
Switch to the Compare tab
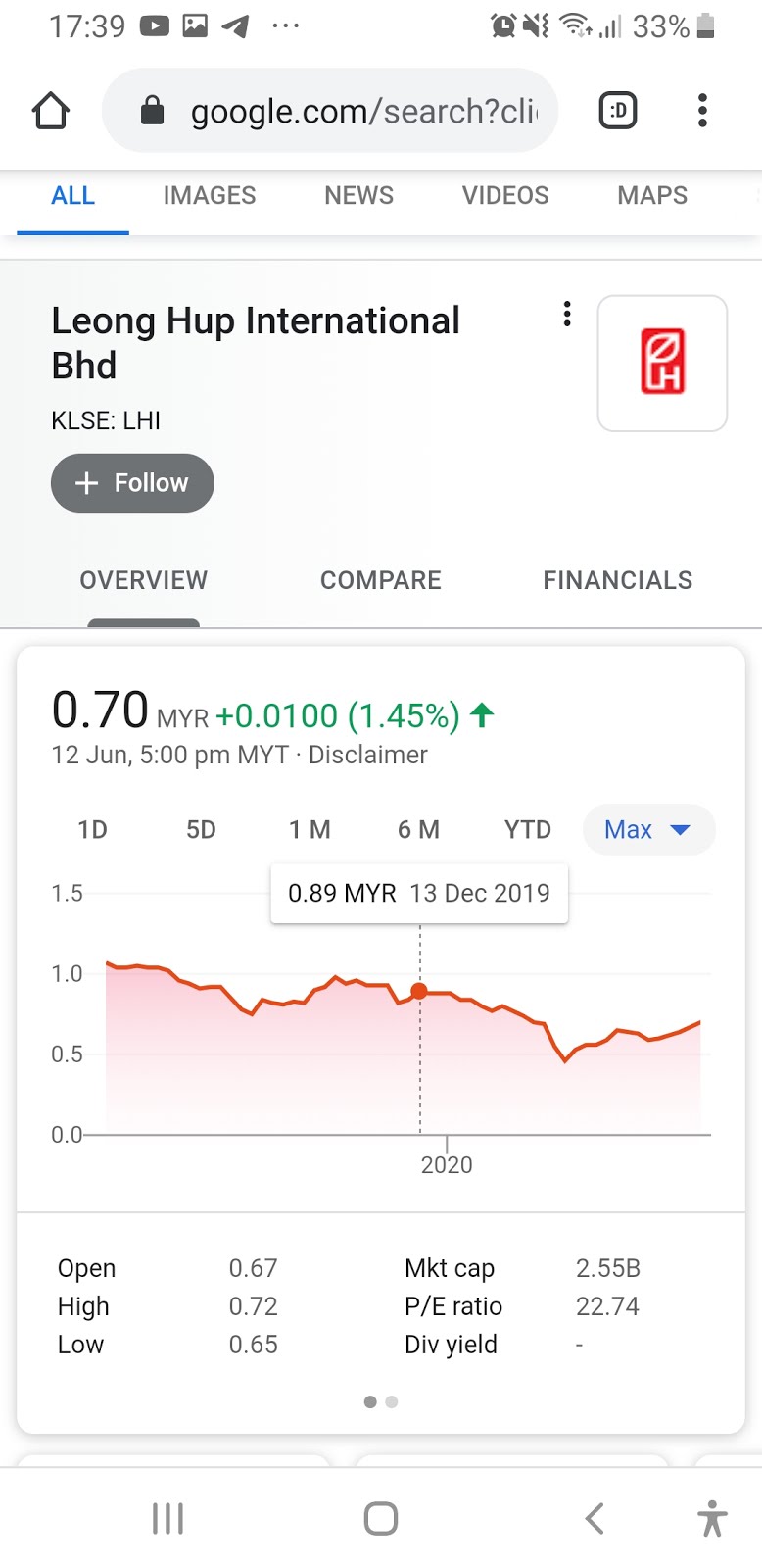(x=380, y=580)
